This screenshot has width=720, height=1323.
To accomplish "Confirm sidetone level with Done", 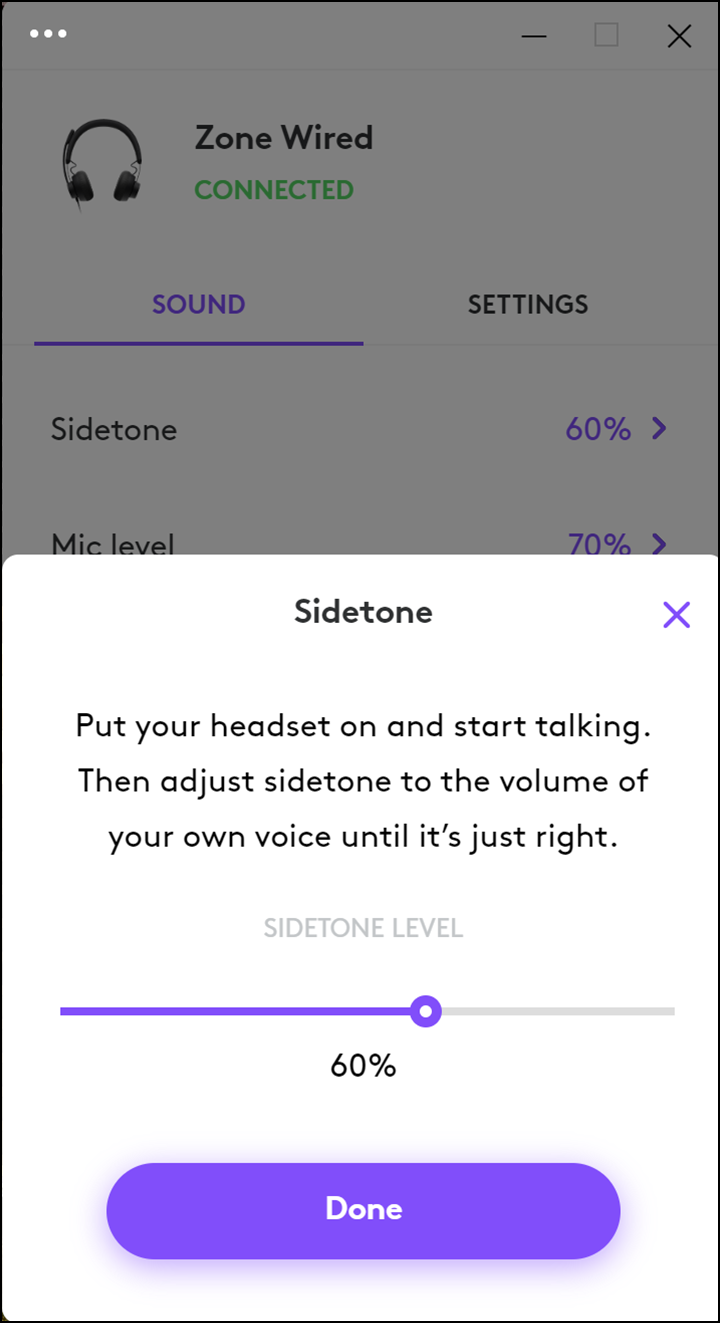I will (x=363, y=1210).
